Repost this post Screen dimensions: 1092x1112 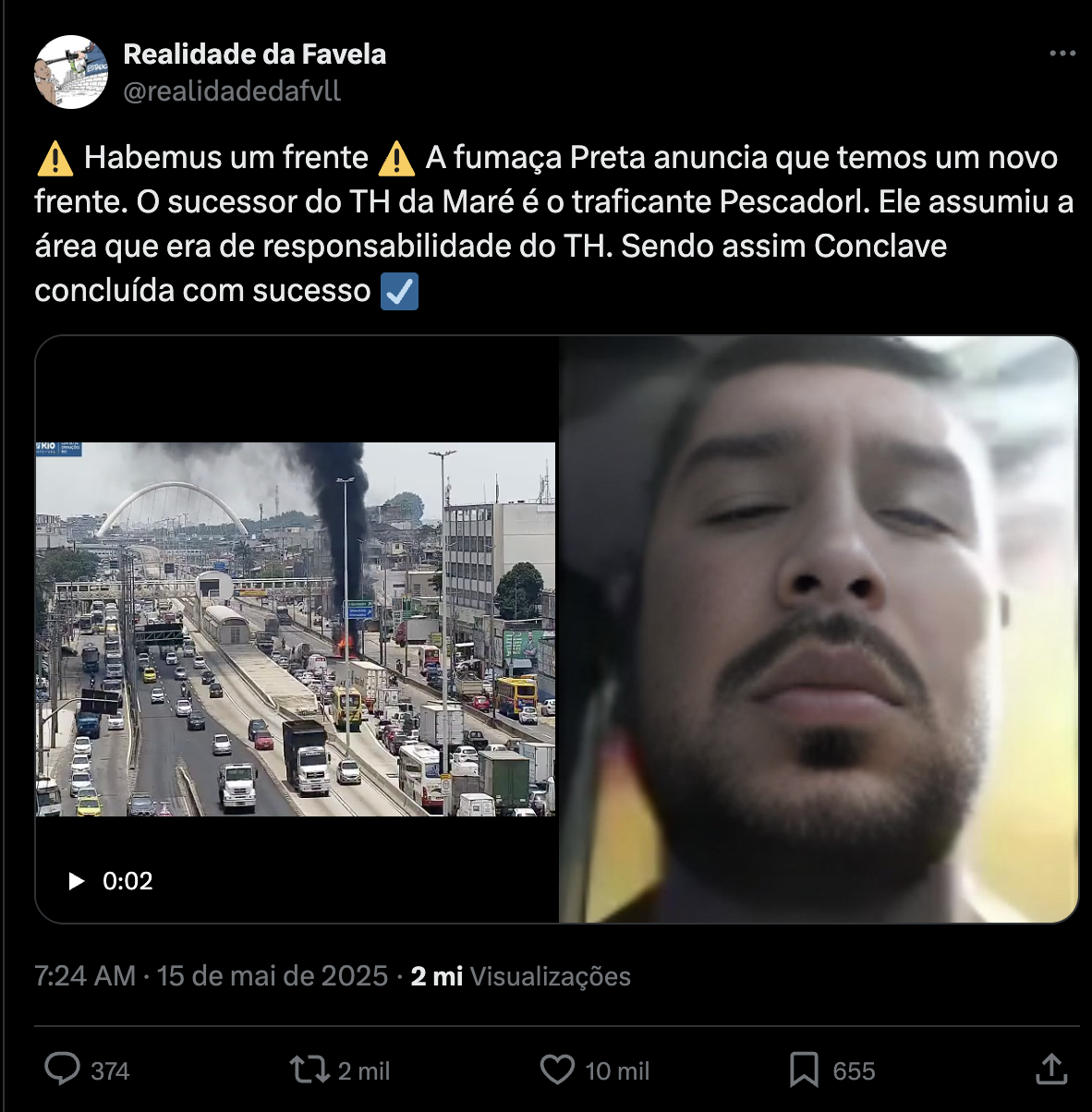click(x=309, y=1070)
